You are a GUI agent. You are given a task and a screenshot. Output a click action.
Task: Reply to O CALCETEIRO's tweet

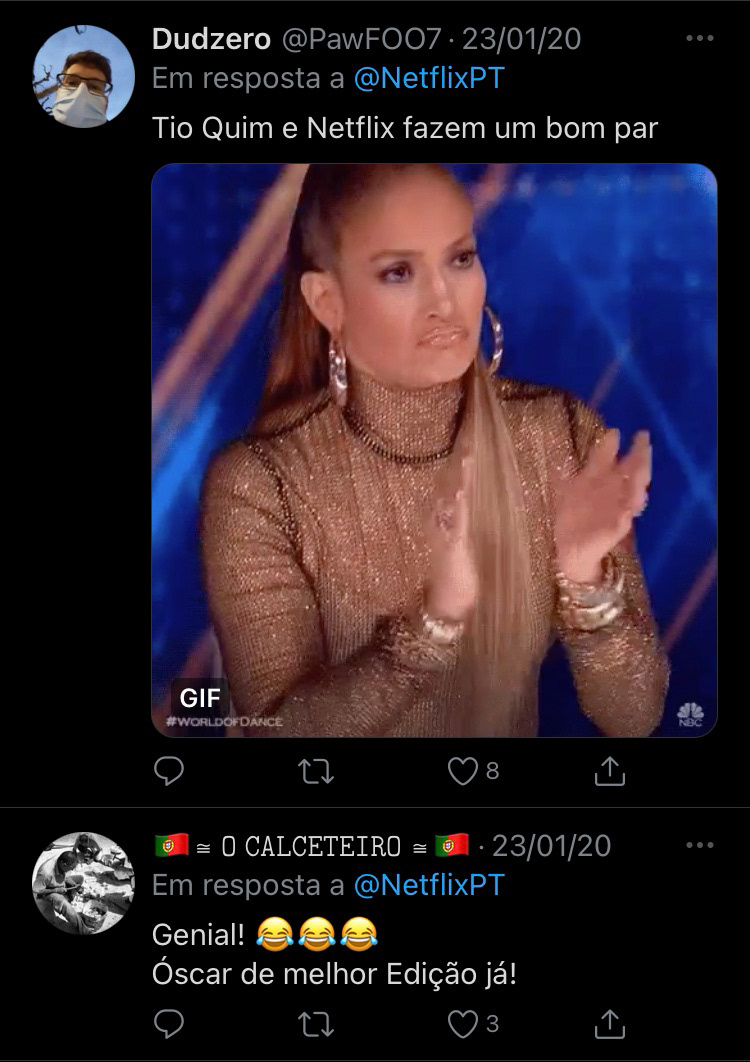[x=170, y=1023]
